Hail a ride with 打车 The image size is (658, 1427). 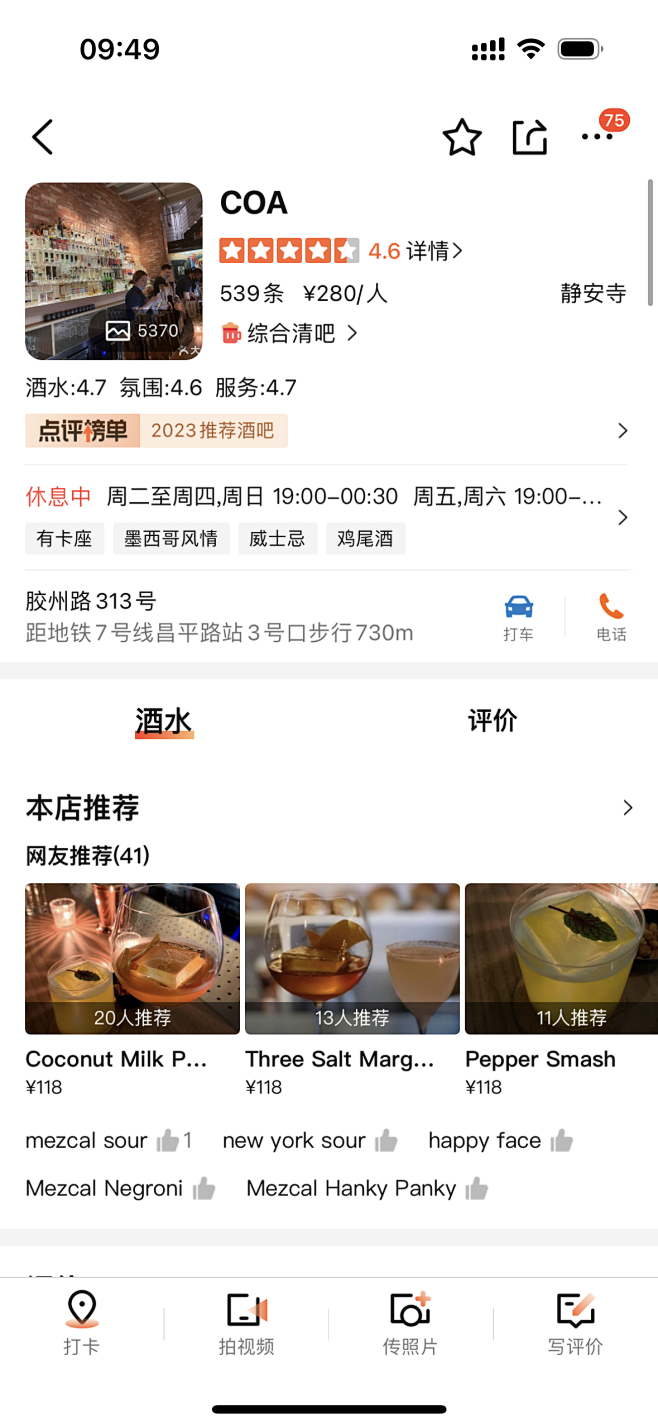tap(518, 617)
